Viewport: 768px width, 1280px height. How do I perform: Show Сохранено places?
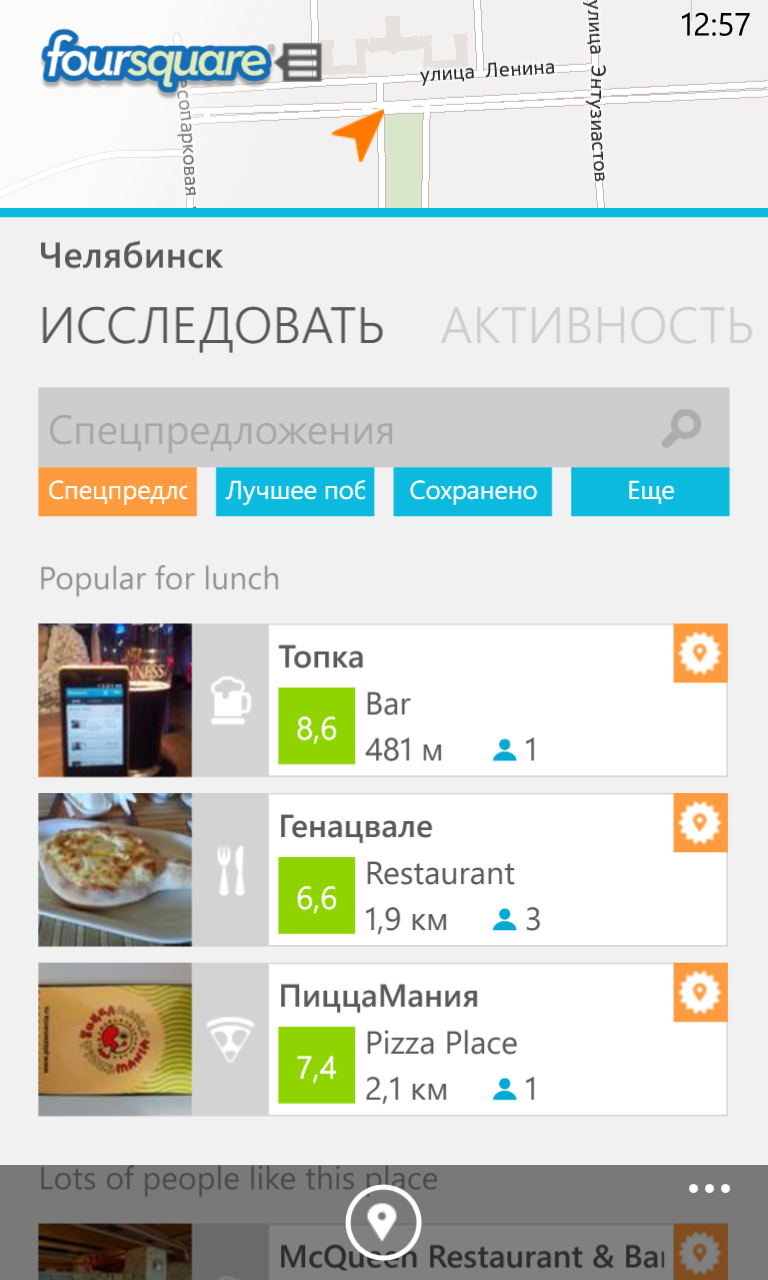point(473,491)
